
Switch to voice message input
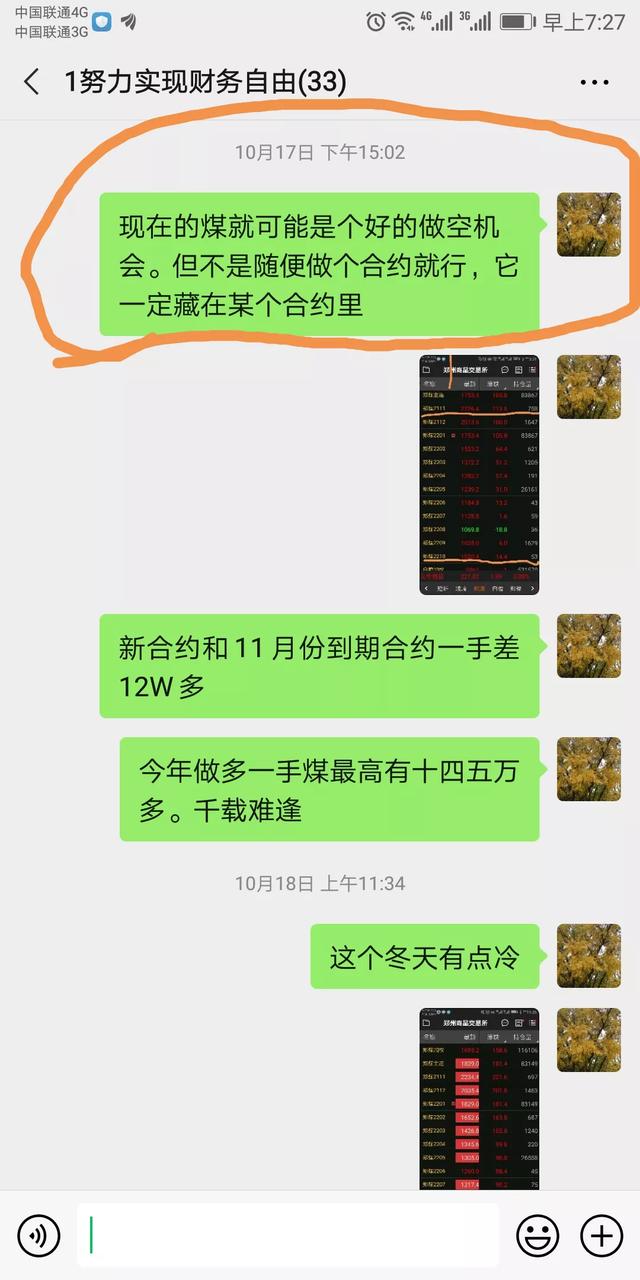38,1236
